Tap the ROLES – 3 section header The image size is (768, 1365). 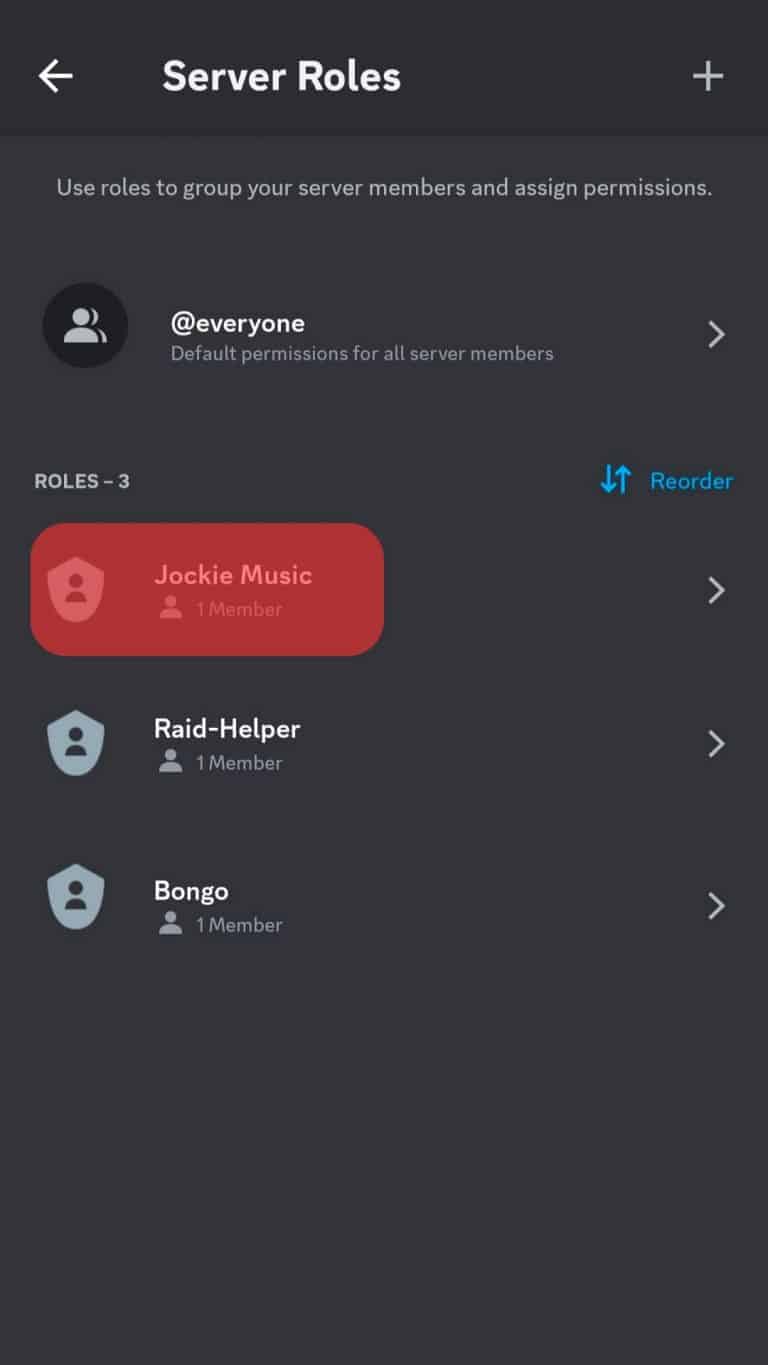82,480
